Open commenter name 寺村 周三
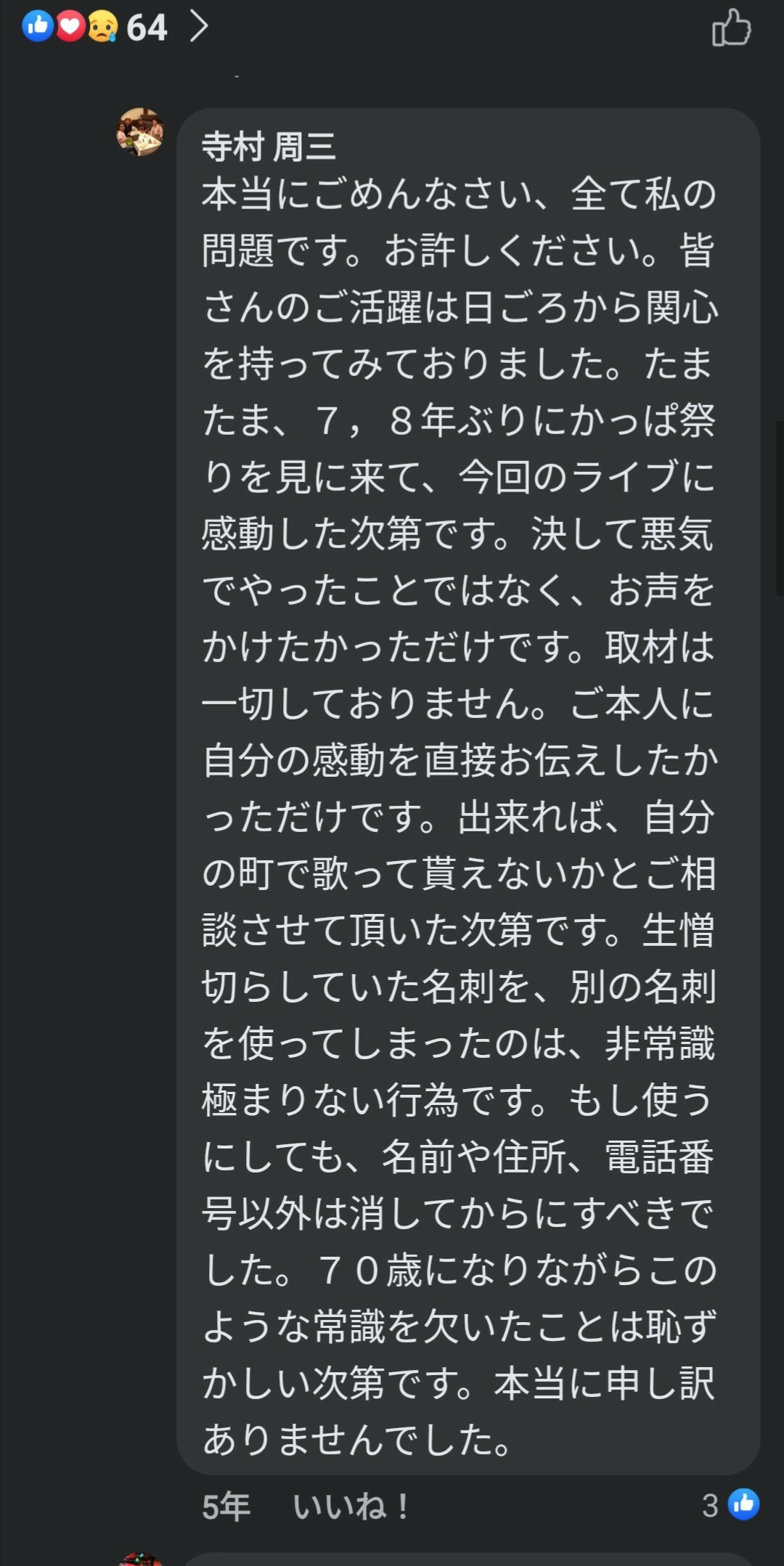The width and height of the screenshot is (784, 1566). click(268, 147)
